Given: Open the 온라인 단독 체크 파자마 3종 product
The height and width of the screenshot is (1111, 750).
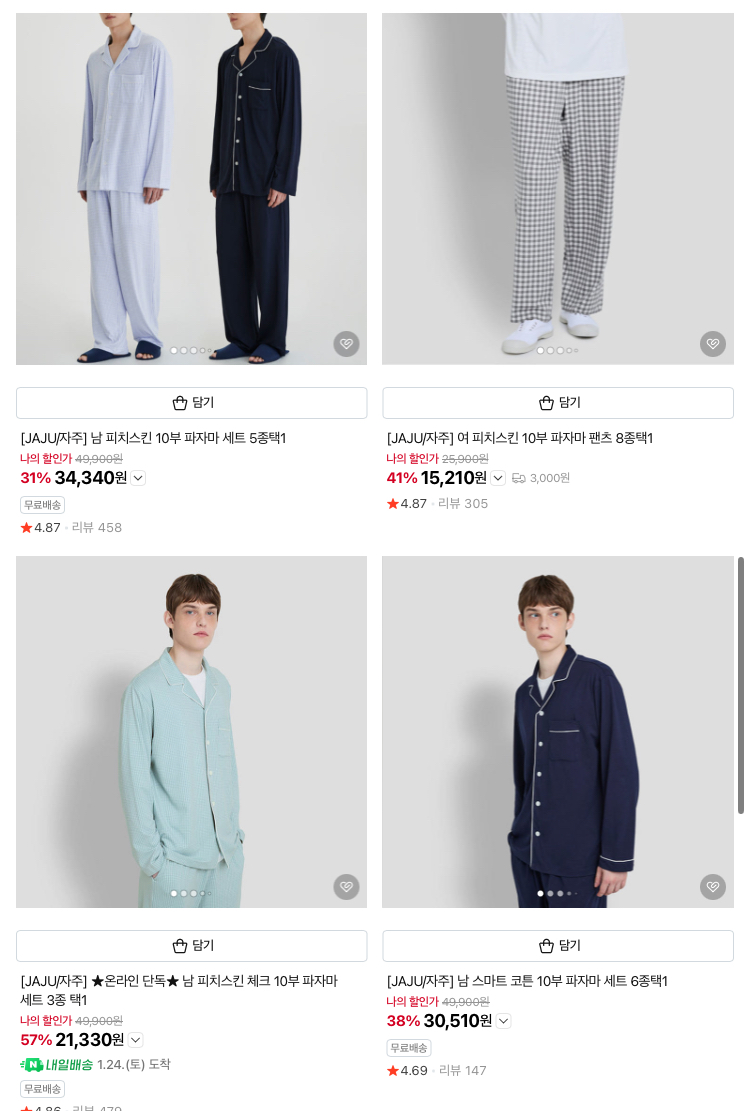Looking at the screenshot, I should pos(179,990).
